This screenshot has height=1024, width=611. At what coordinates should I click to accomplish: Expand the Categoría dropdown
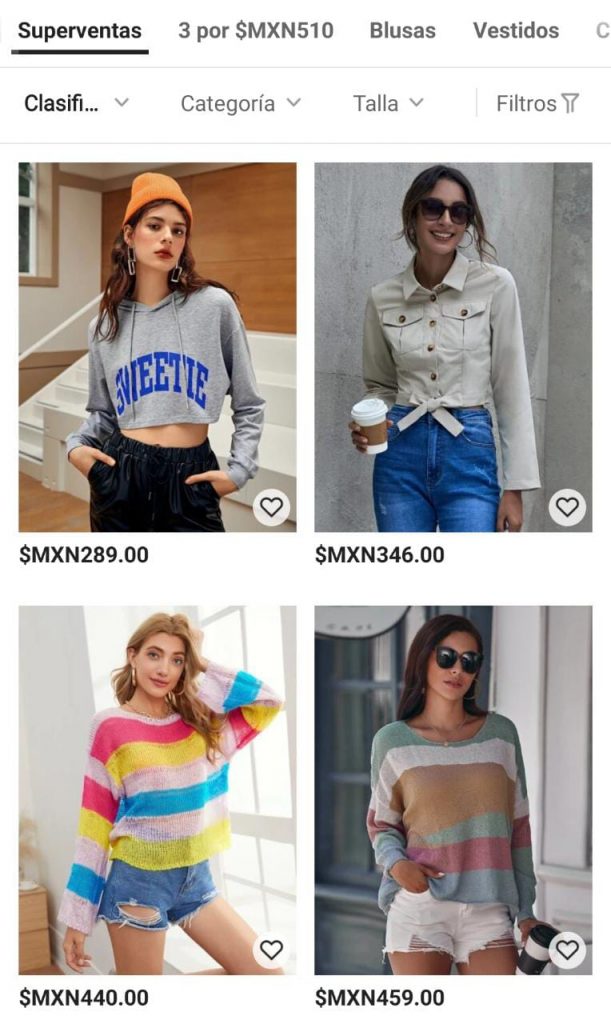point(240,103)
